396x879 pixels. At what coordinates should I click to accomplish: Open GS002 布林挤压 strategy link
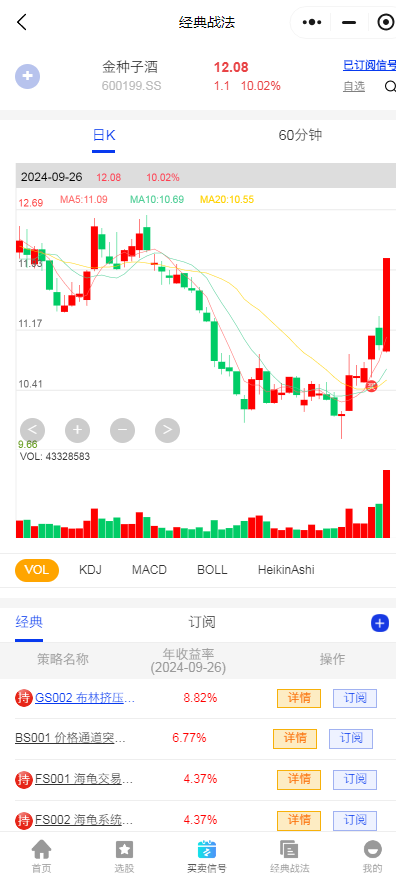[x=85, y=698]
